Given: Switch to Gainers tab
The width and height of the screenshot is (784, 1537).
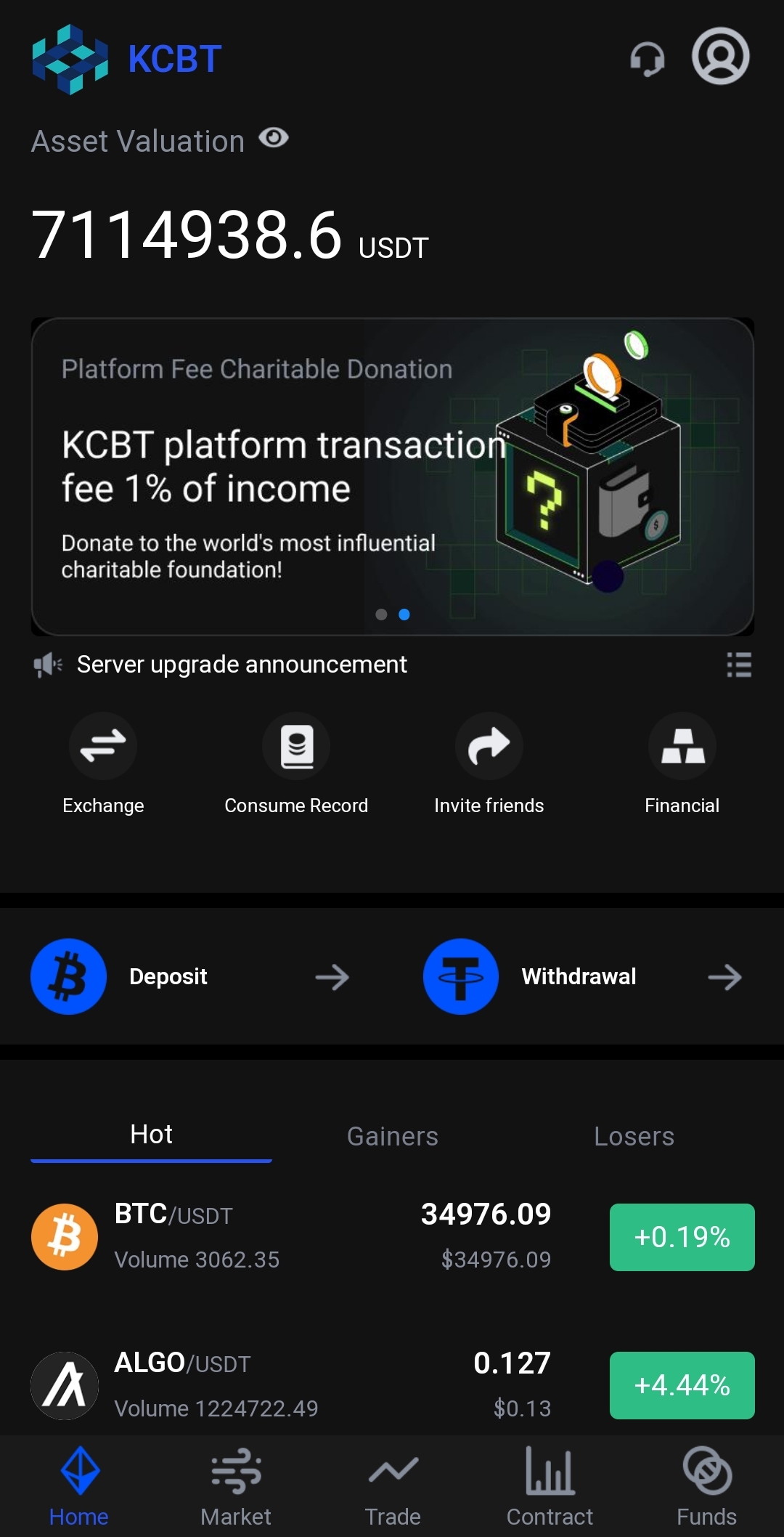Looking at the screenshot, I should click(392, 1136).
